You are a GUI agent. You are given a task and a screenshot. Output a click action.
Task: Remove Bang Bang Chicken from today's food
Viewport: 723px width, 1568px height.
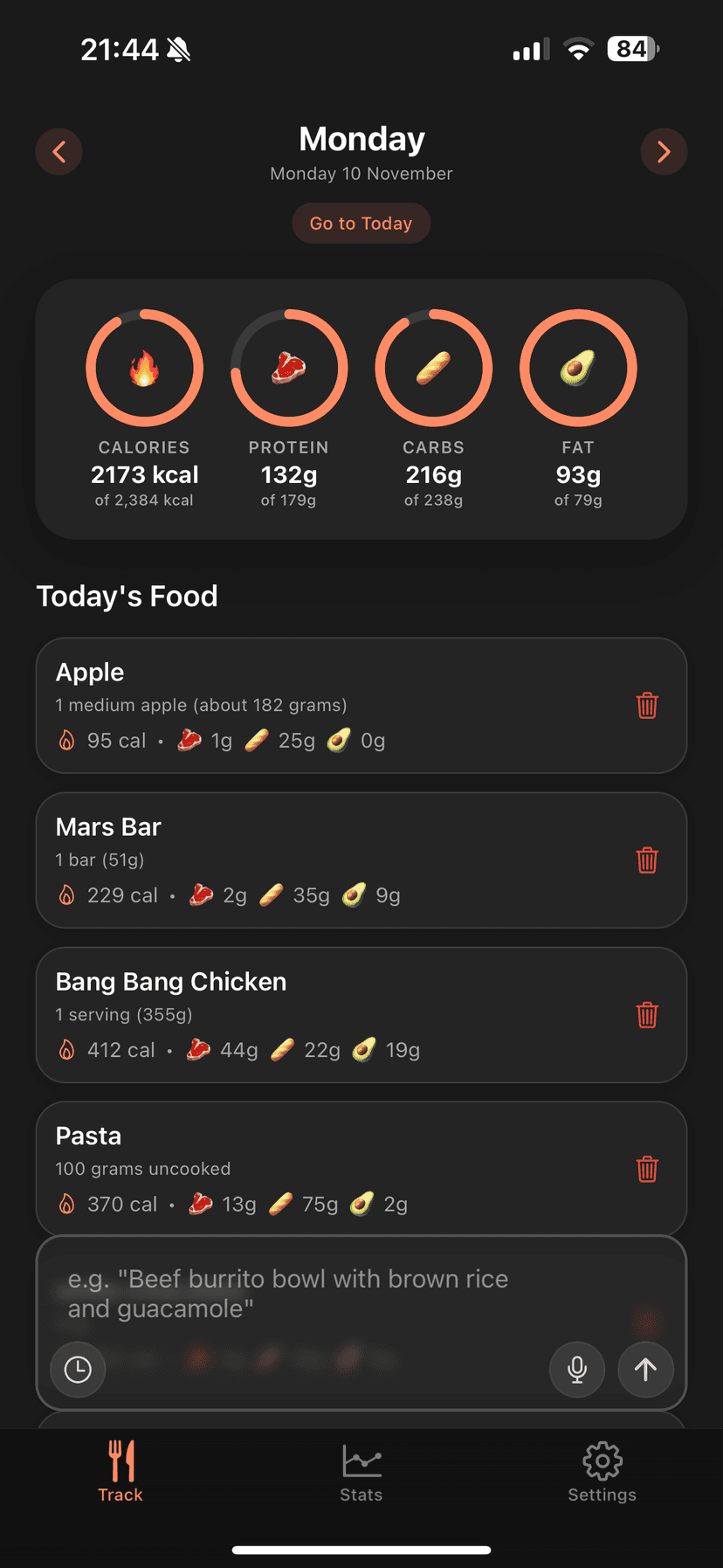[x=646, y=1015]
